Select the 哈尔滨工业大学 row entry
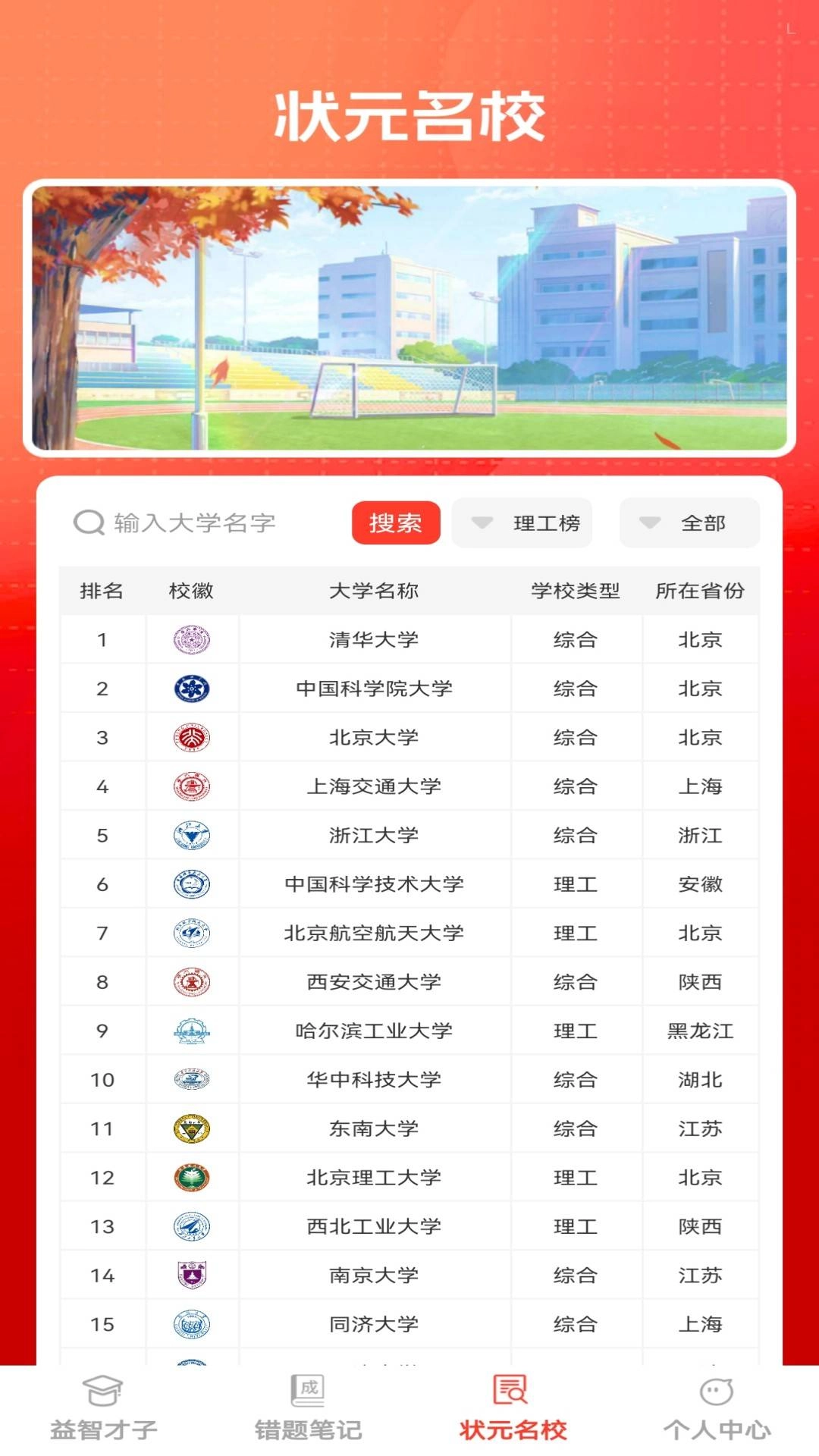 (372, 1031)
